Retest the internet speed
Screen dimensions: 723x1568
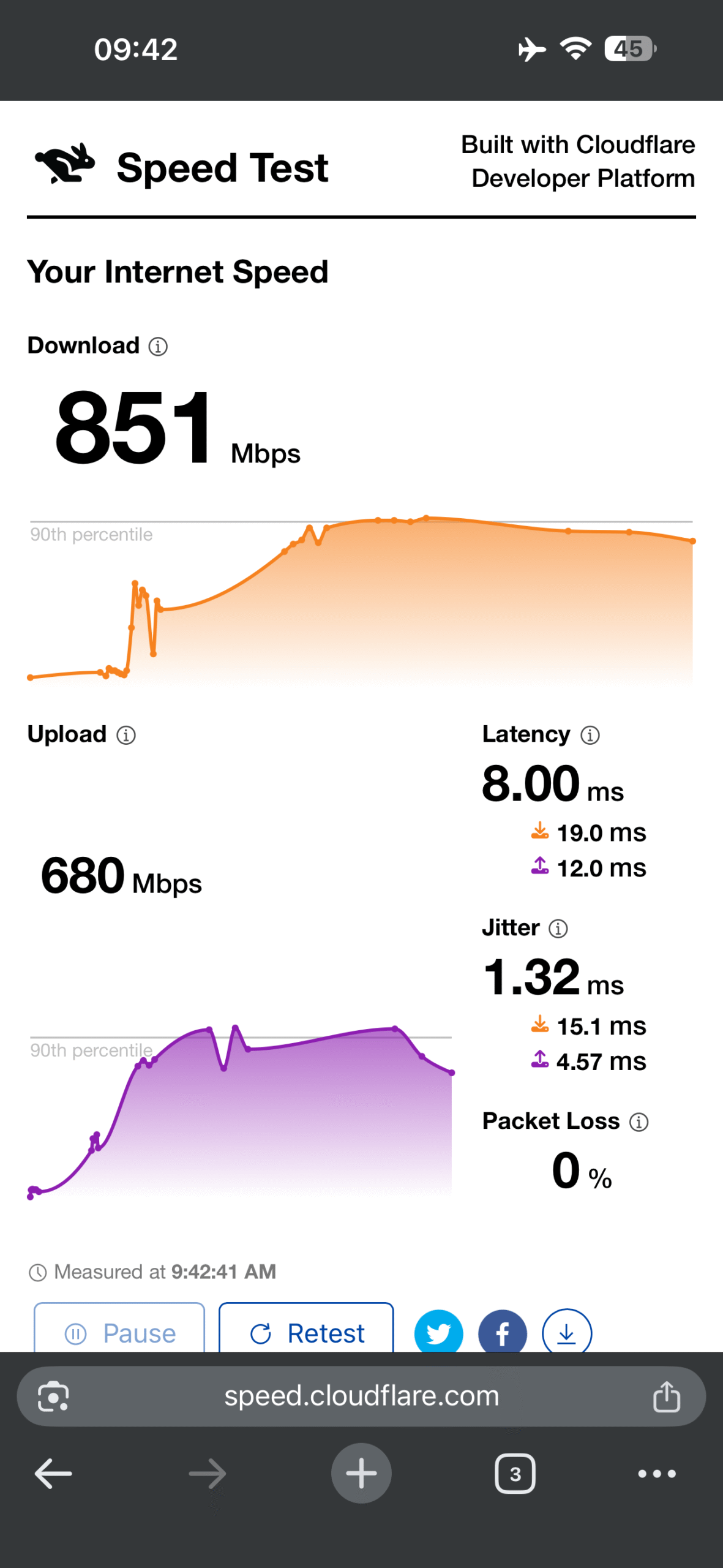click(x=306, y=1332)
